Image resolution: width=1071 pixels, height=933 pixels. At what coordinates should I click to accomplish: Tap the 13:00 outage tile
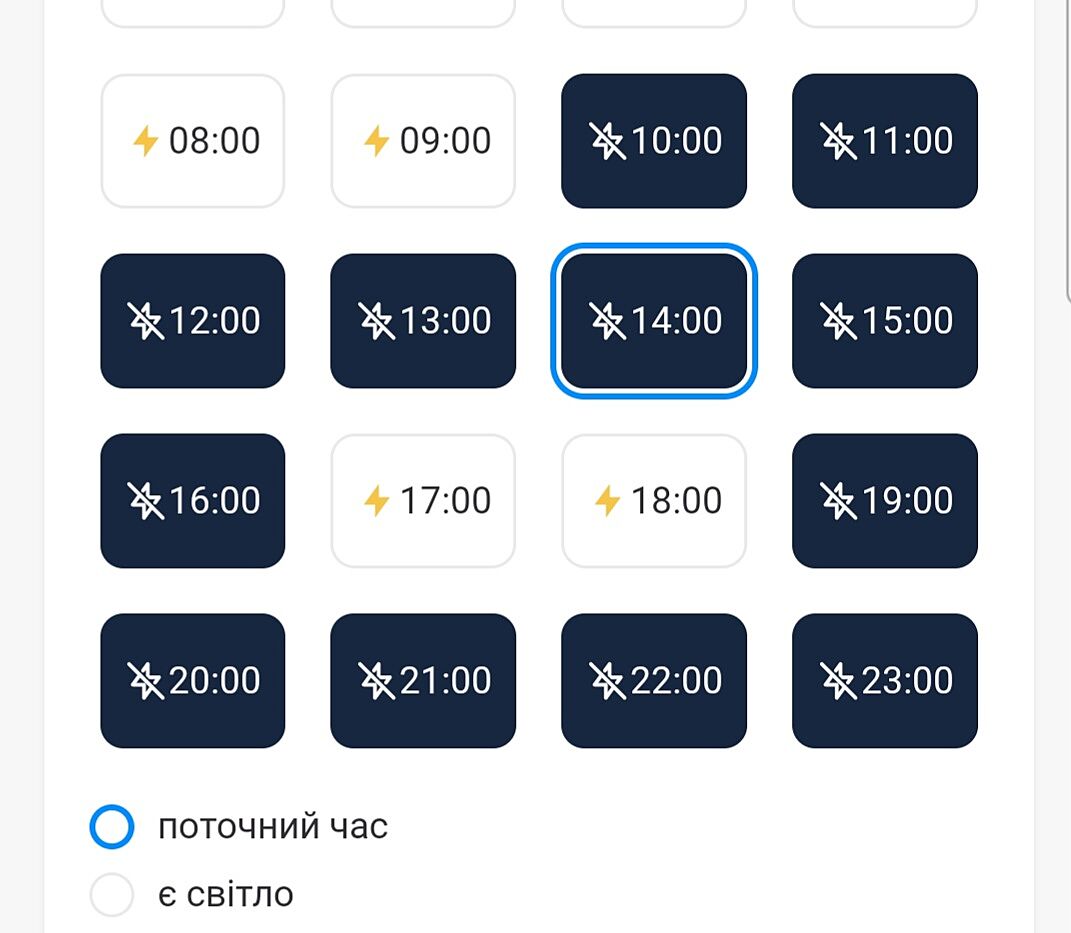[x=423, y=321]
